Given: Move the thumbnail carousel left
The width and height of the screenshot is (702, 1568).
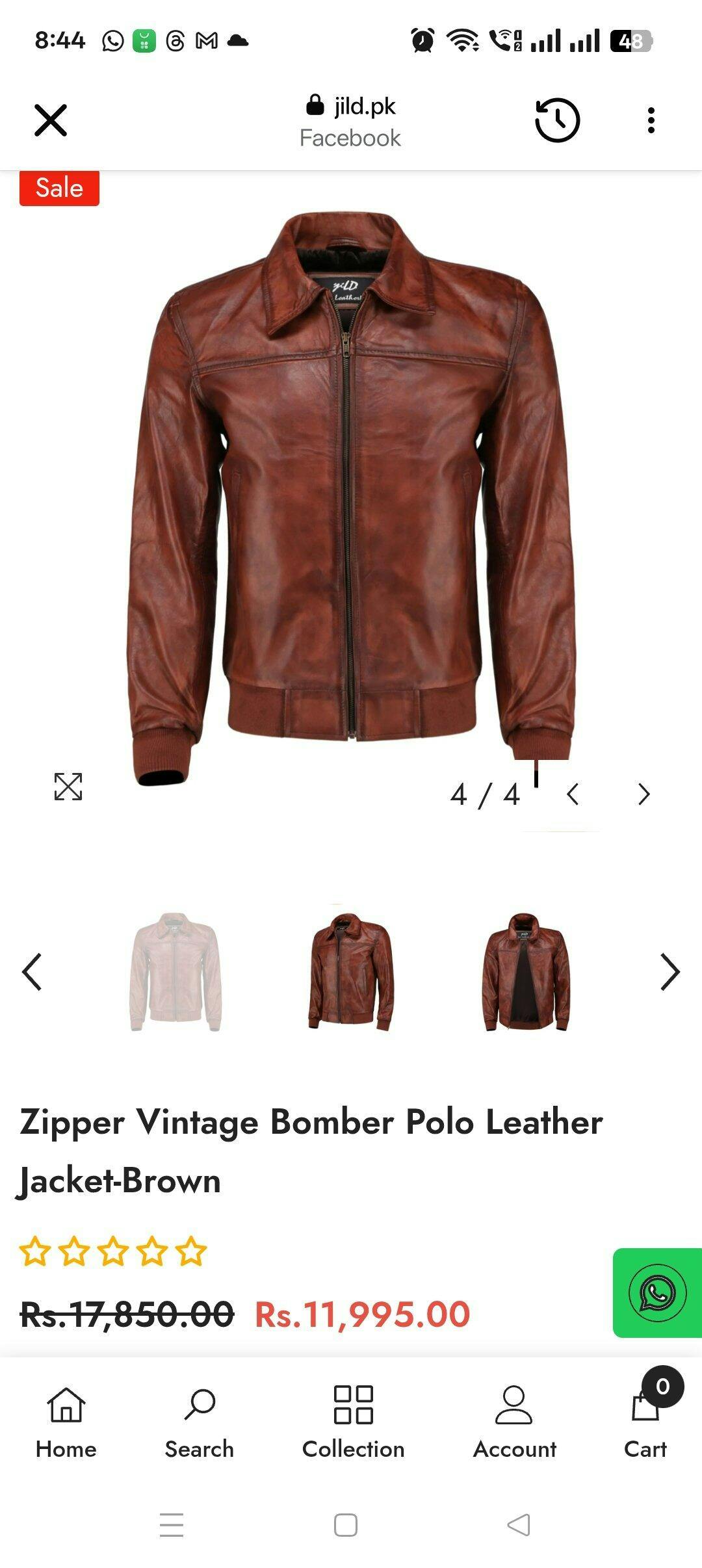Looking at the screenshot, I should click(32, 971).
